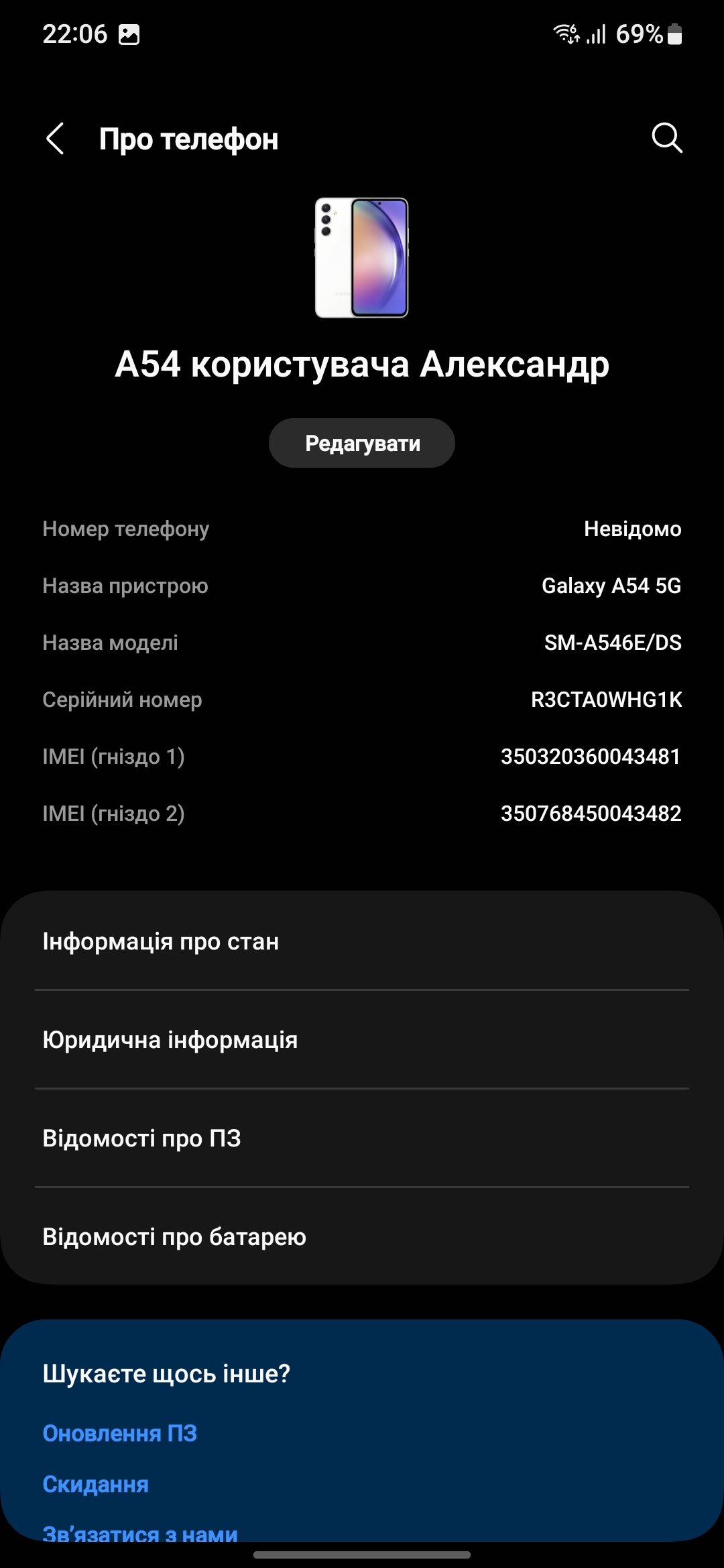Go back from the Про телефон screen

(x=56, y=139)
